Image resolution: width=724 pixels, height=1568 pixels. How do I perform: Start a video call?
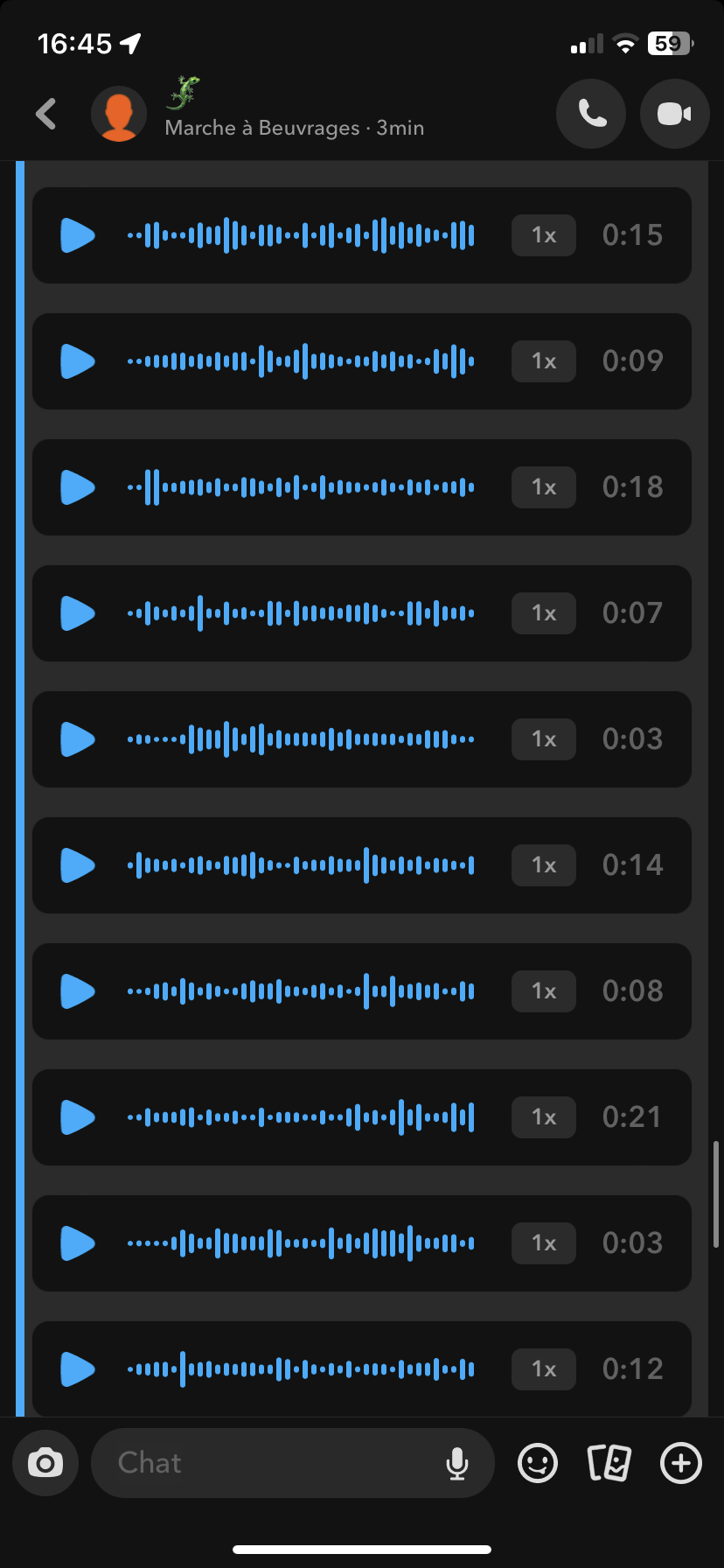coord(674,114)
